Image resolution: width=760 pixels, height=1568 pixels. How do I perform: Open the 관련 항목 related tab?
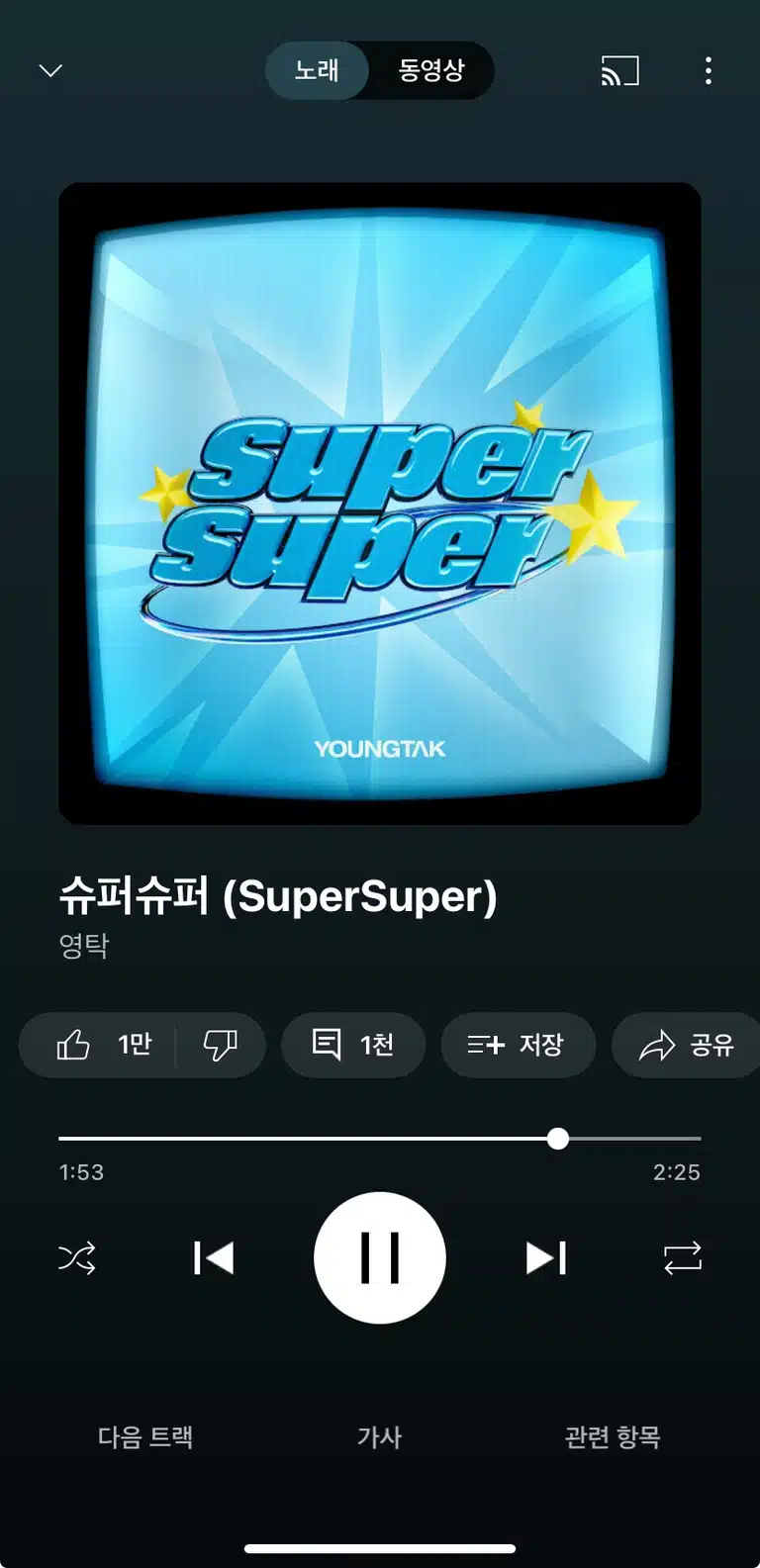pos(613,1436)
